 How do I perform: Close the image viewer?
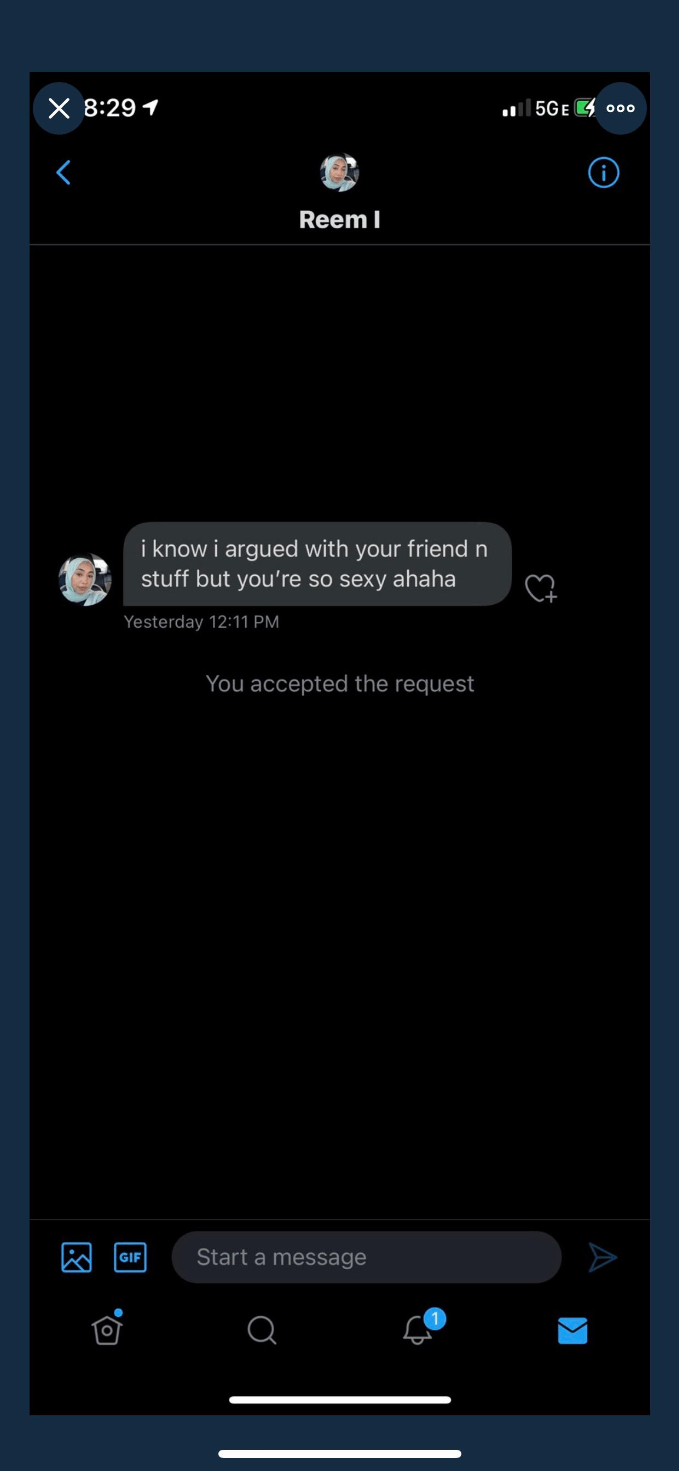click(x=59, y=108)
